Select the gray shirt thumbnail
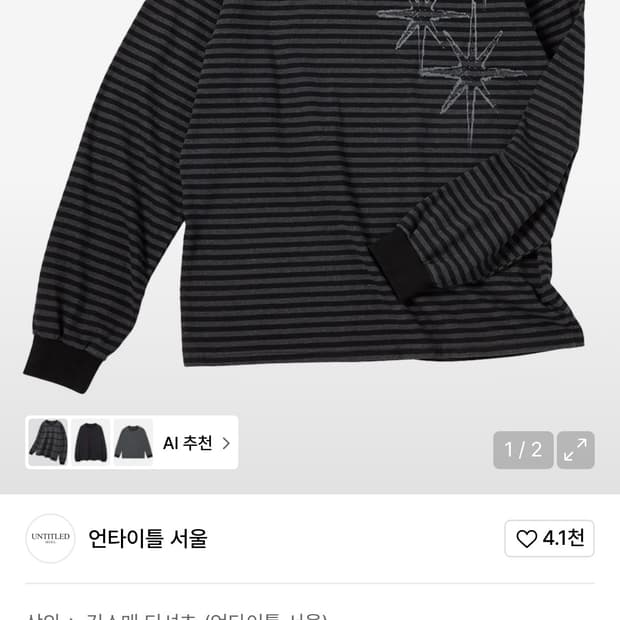This screenshot has height=620, width=620. (132, 442)
